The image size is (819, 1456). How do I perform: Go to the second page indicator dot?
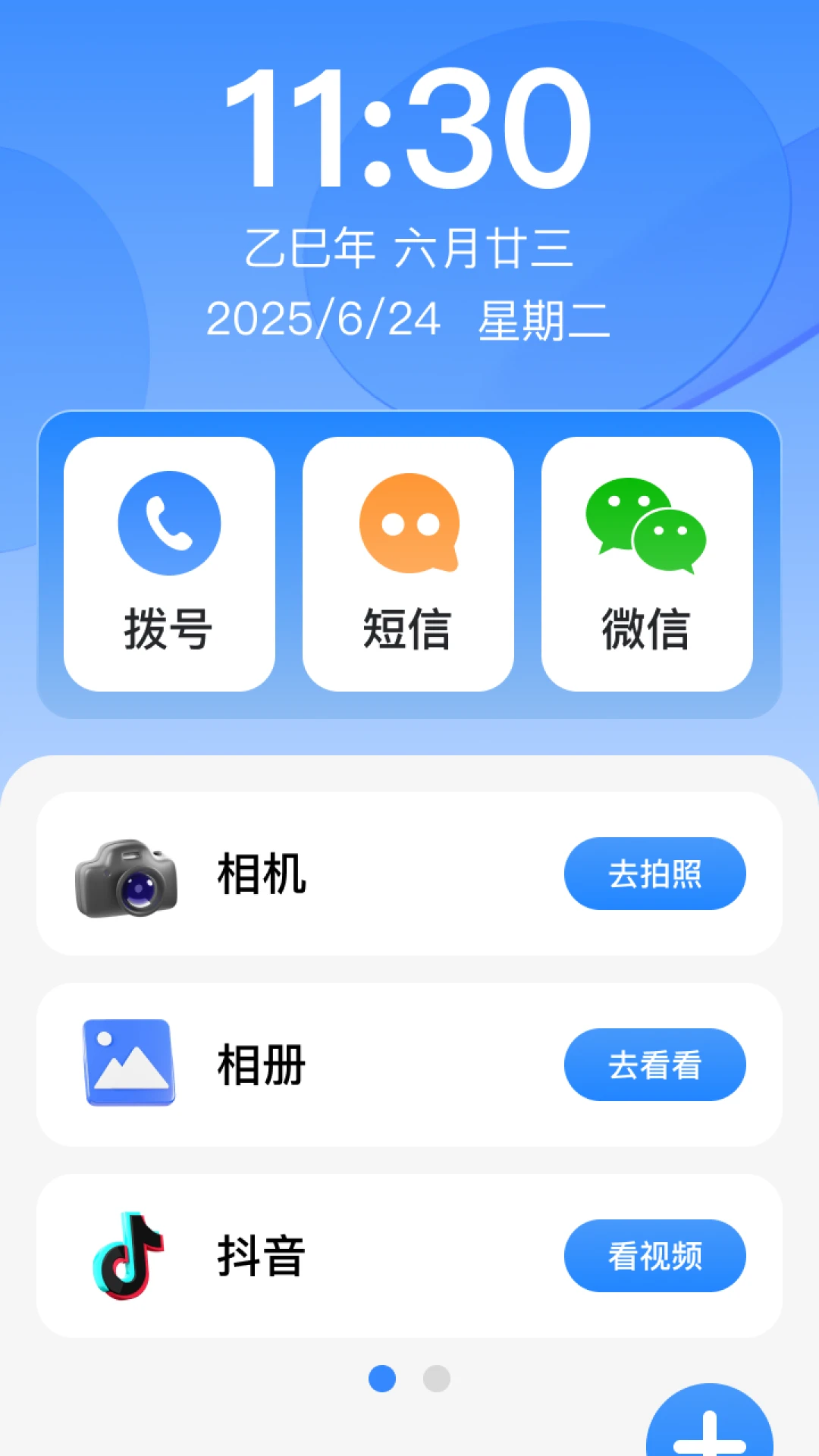pyautogui.click(x=437, y=1379)
